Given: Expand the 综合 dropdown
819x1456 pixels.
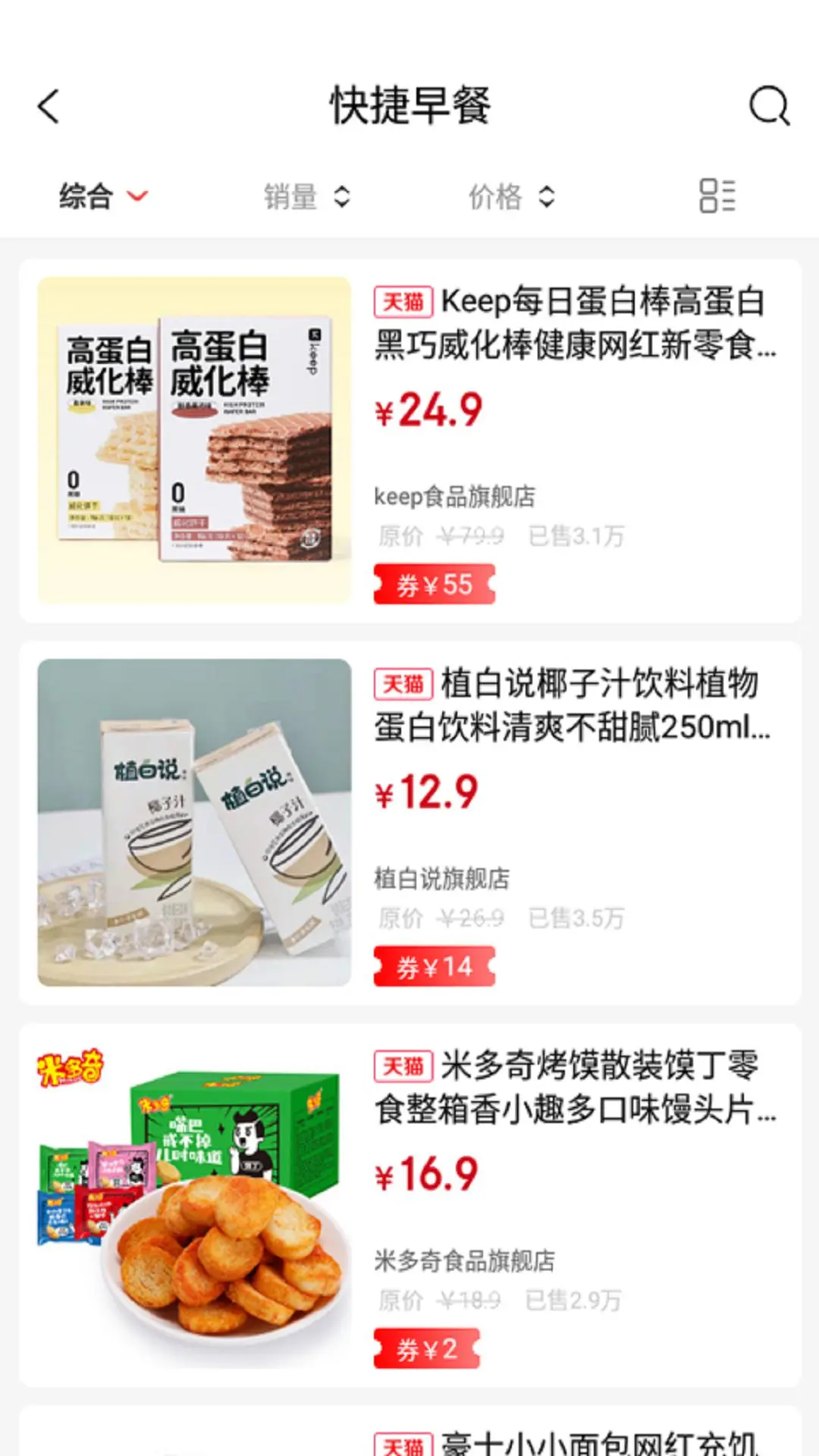Looking at the screenshot, I should 136,197.
